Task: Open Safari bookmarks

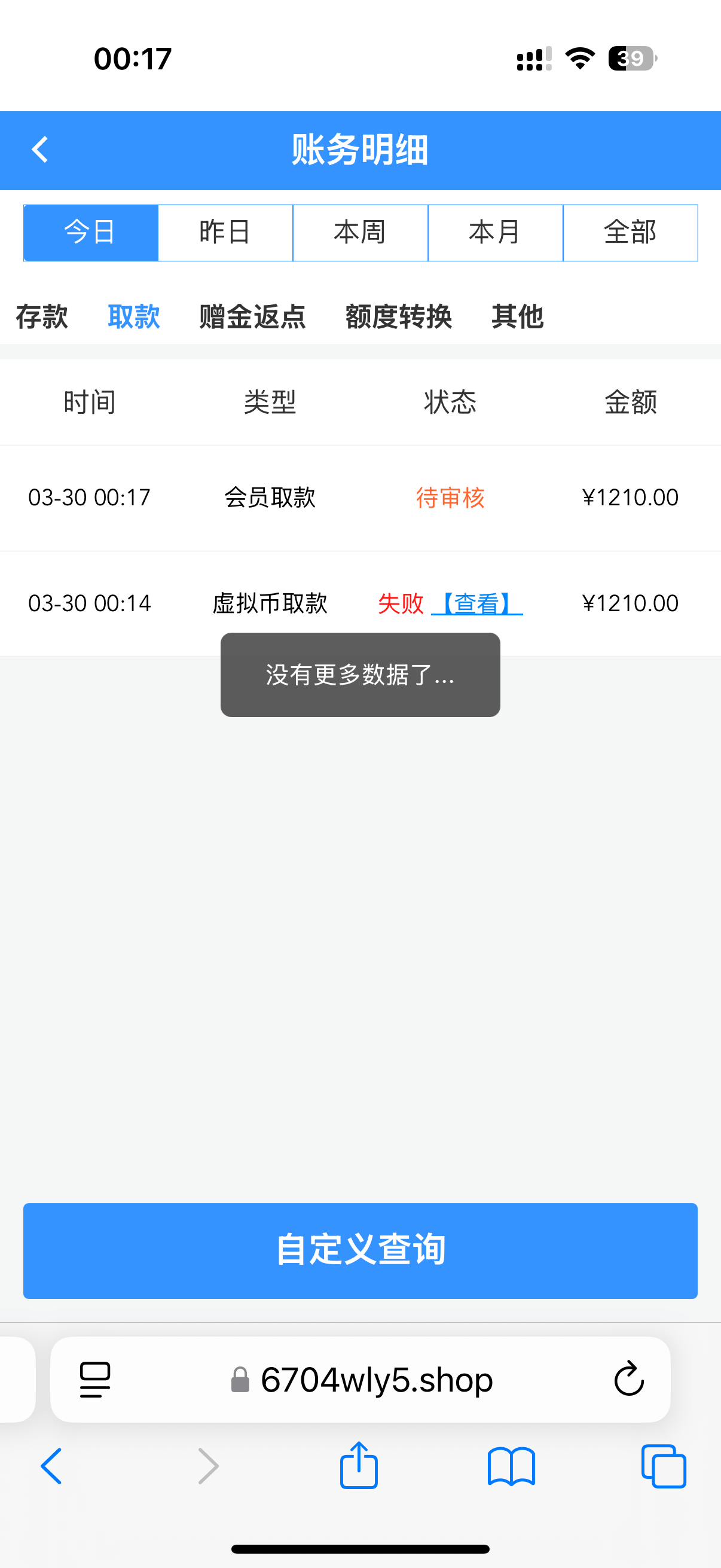Action: click(511, 1466)
